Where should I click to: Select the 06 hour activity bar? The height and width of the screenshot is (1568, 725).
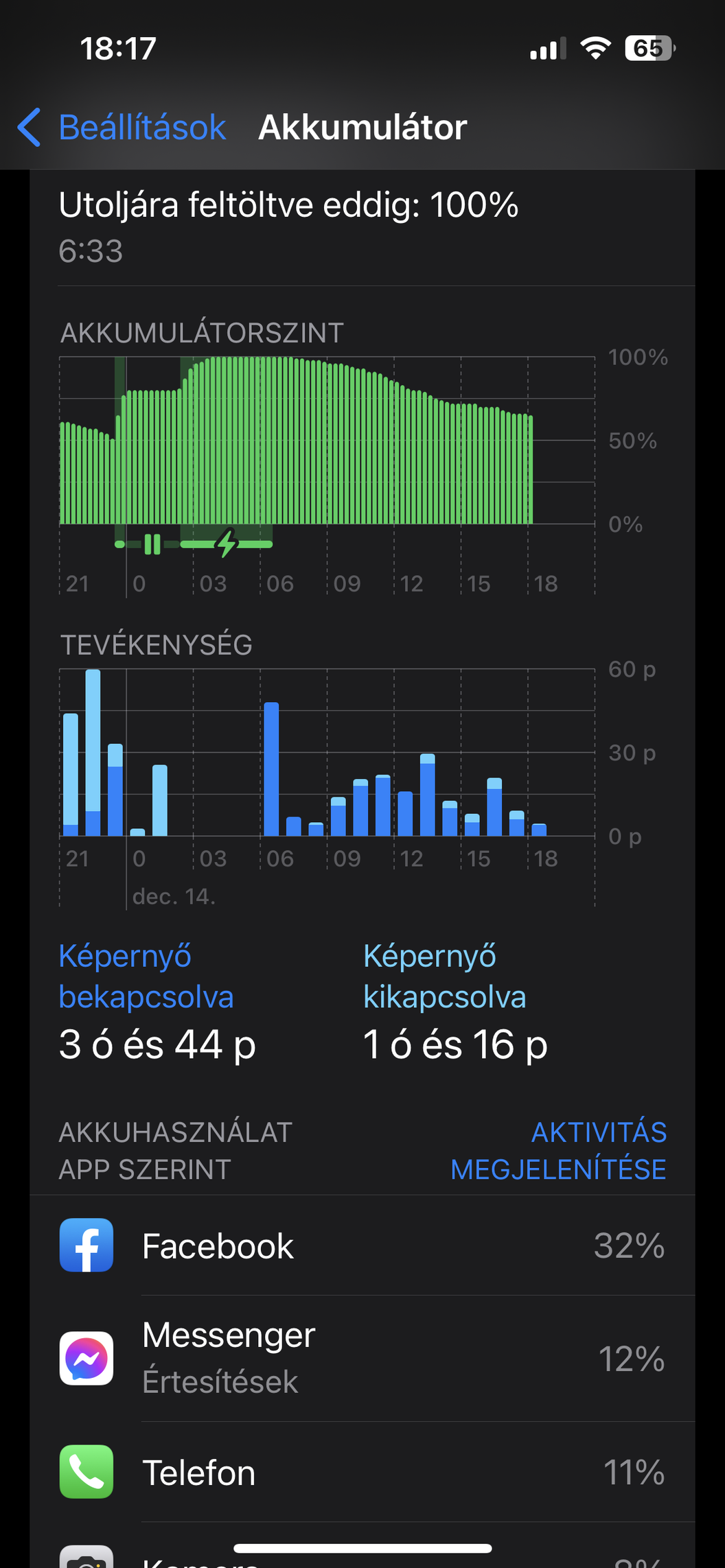pyautogui.click(x=271, y=769)
